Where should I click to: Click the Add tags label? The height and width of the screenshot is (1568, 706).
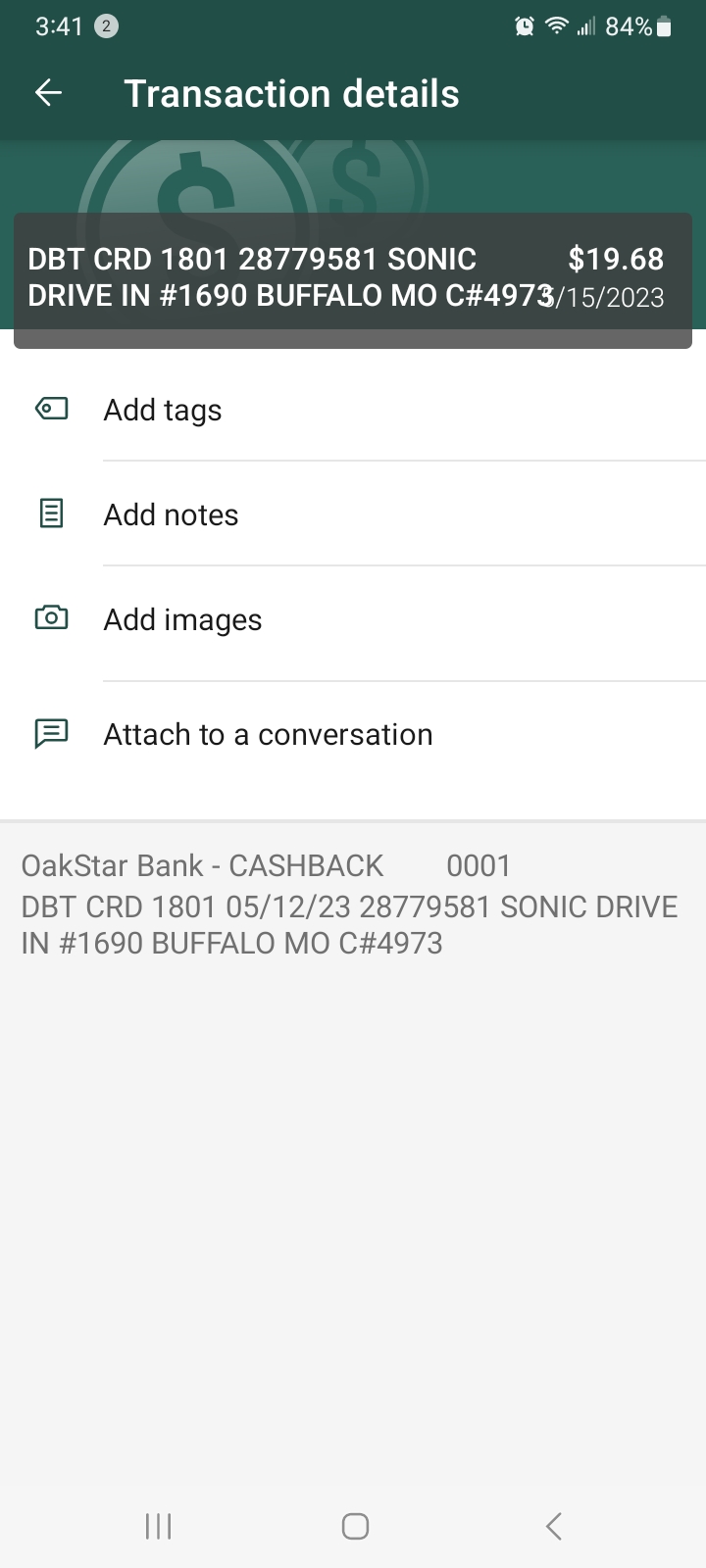coord(162,409)
